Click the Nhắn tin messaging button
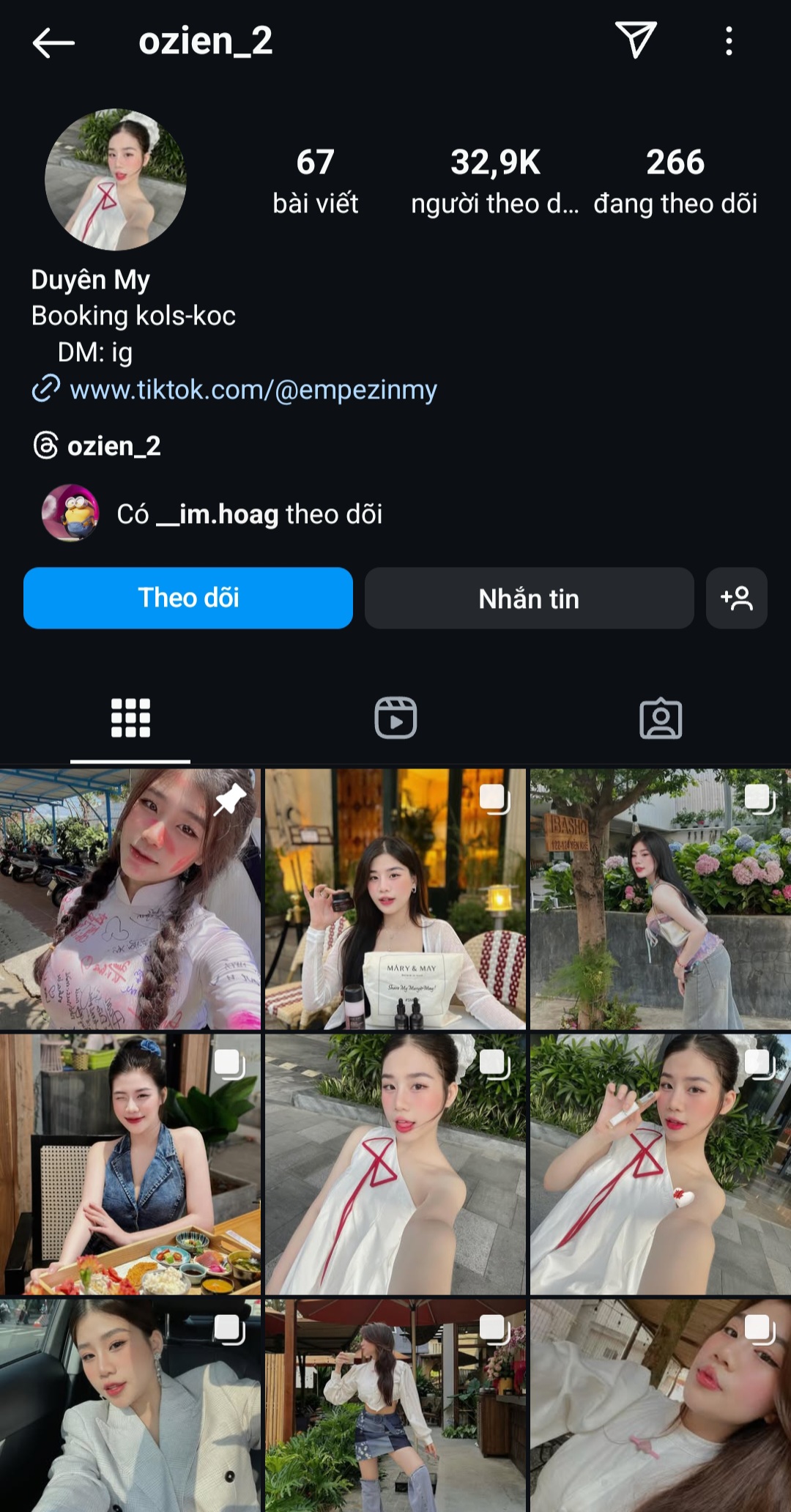This screenshot has height=1512, width=791. [x=529, y=598]
